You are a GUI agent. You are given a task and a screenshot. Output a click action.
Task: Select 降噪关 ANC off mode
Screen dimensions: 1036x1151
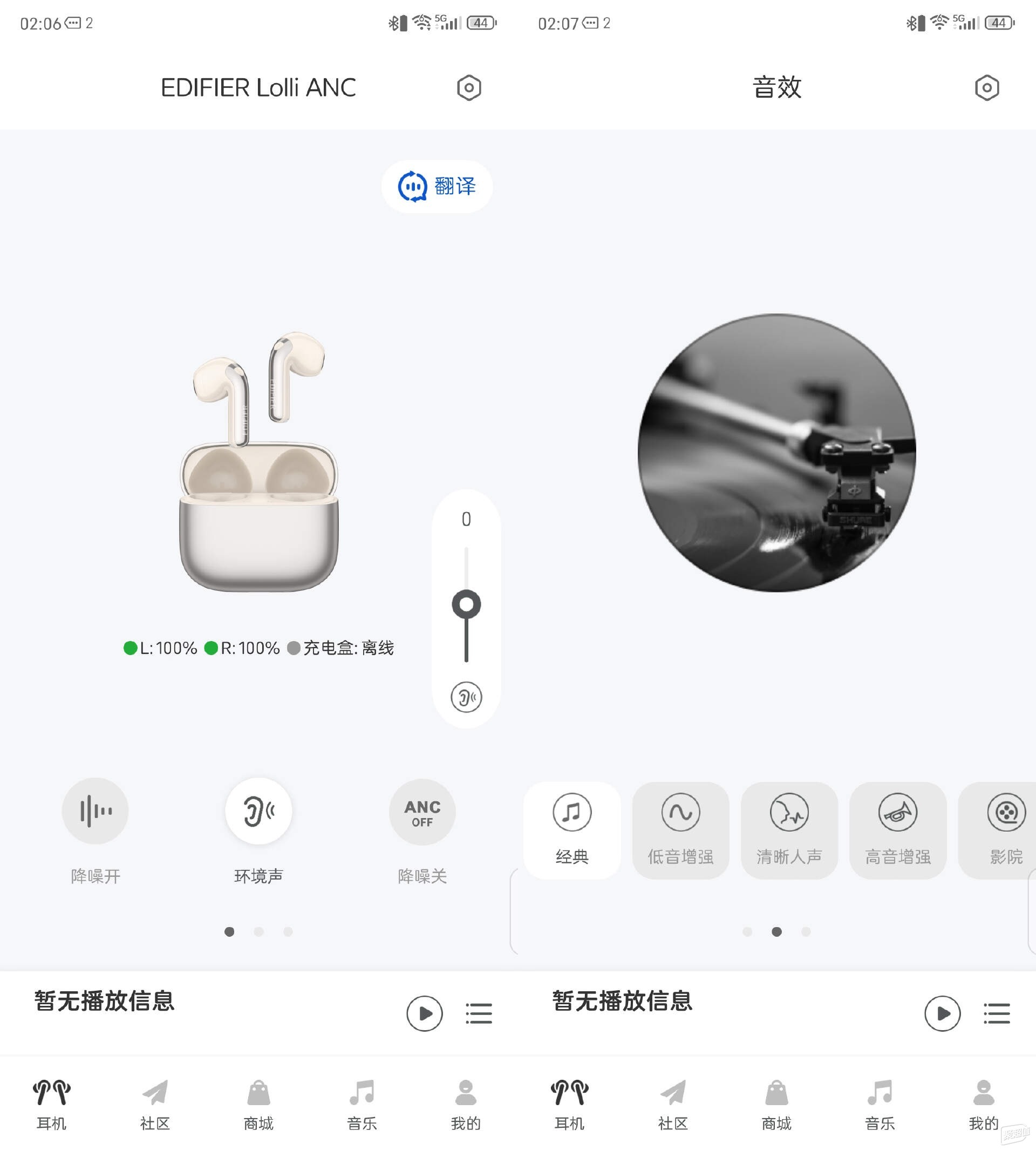[x=422, y=811]
